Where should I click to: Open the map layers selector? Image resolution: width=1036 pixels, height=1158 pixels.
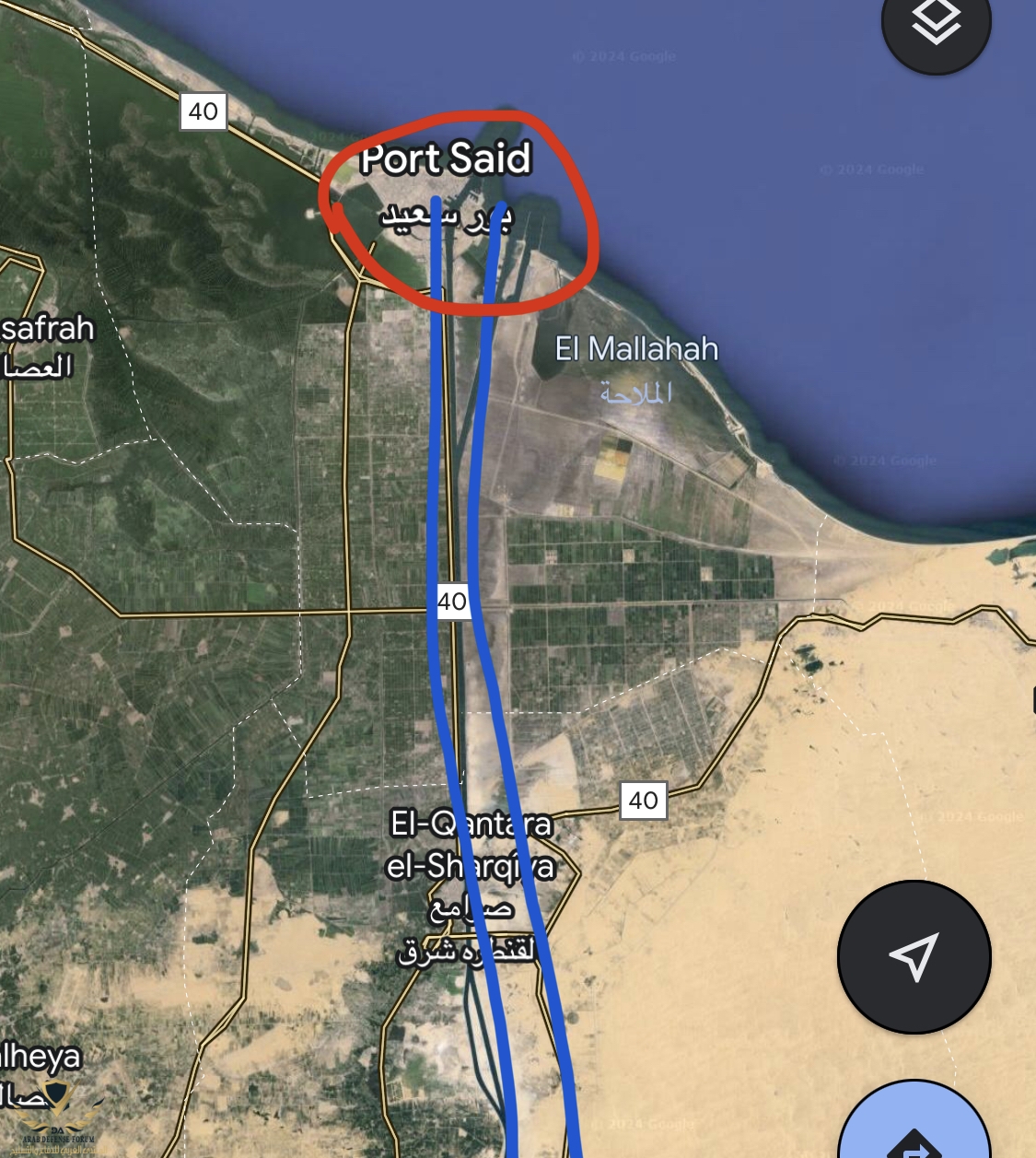936,23
